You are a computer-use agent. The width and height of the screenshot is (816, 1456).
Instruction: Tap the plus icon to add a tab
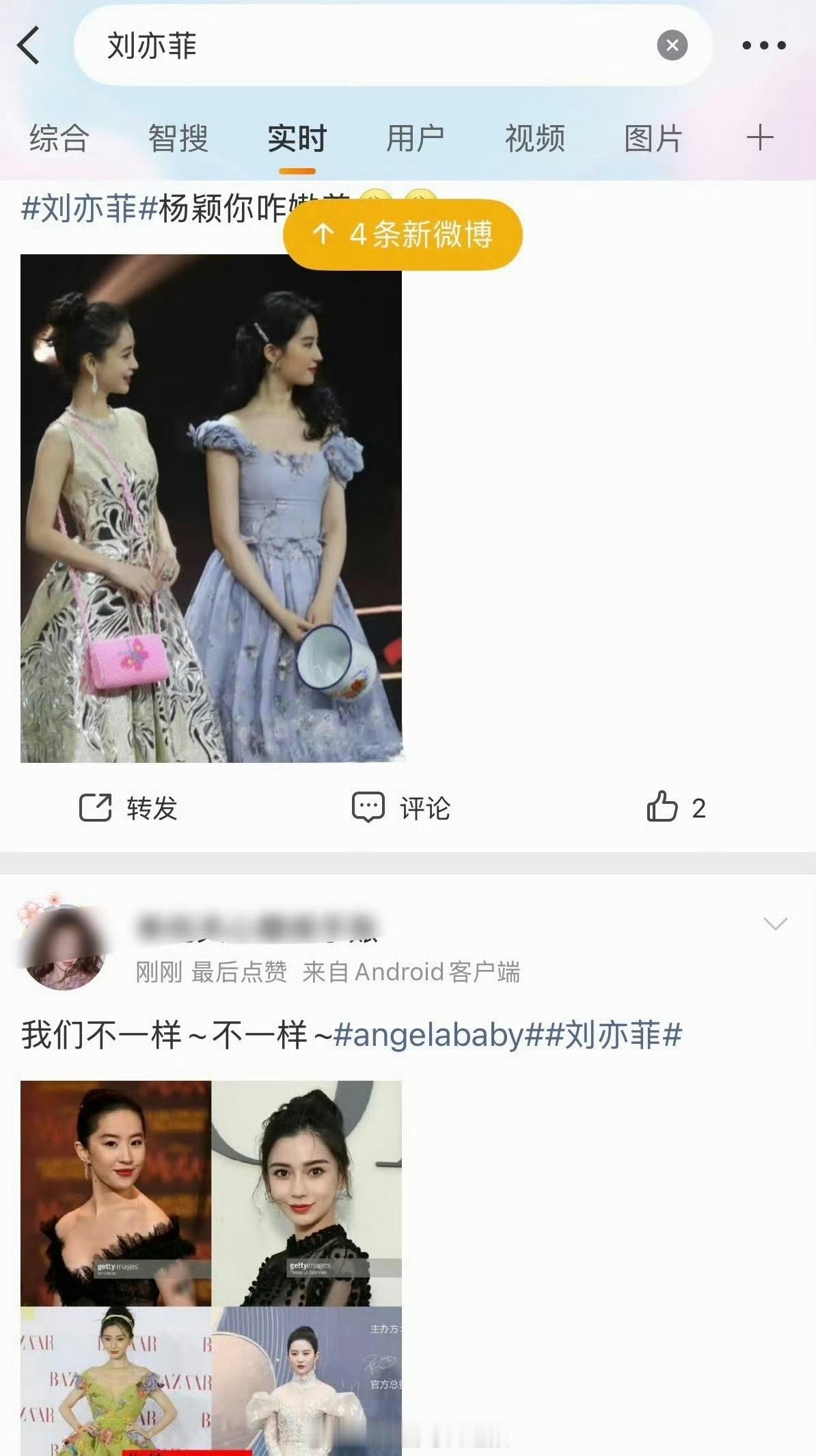[761, 138]
